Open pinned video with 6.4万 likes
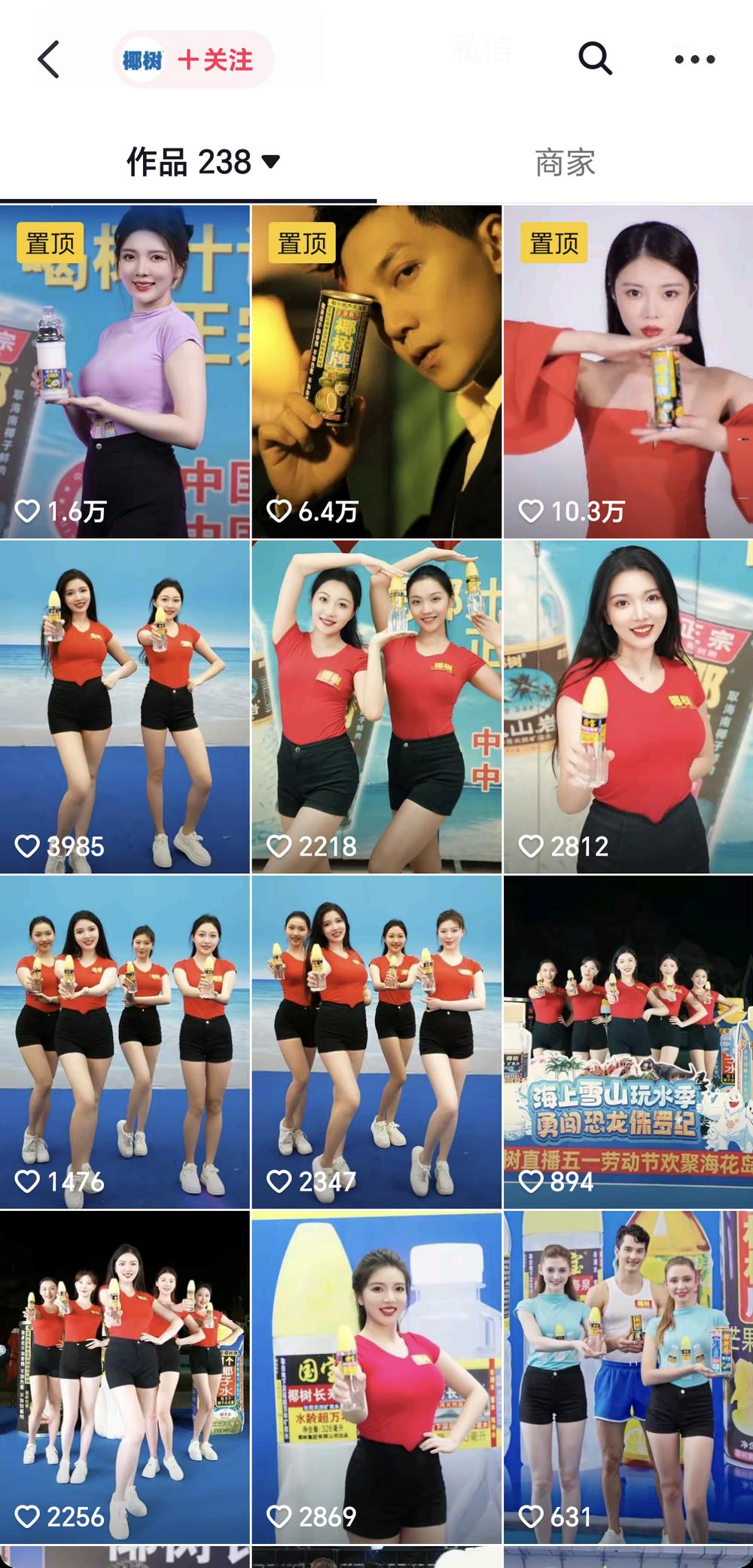Image resolution: width=753 pixels, height=1568 pixels. click(x=376, y=371)
